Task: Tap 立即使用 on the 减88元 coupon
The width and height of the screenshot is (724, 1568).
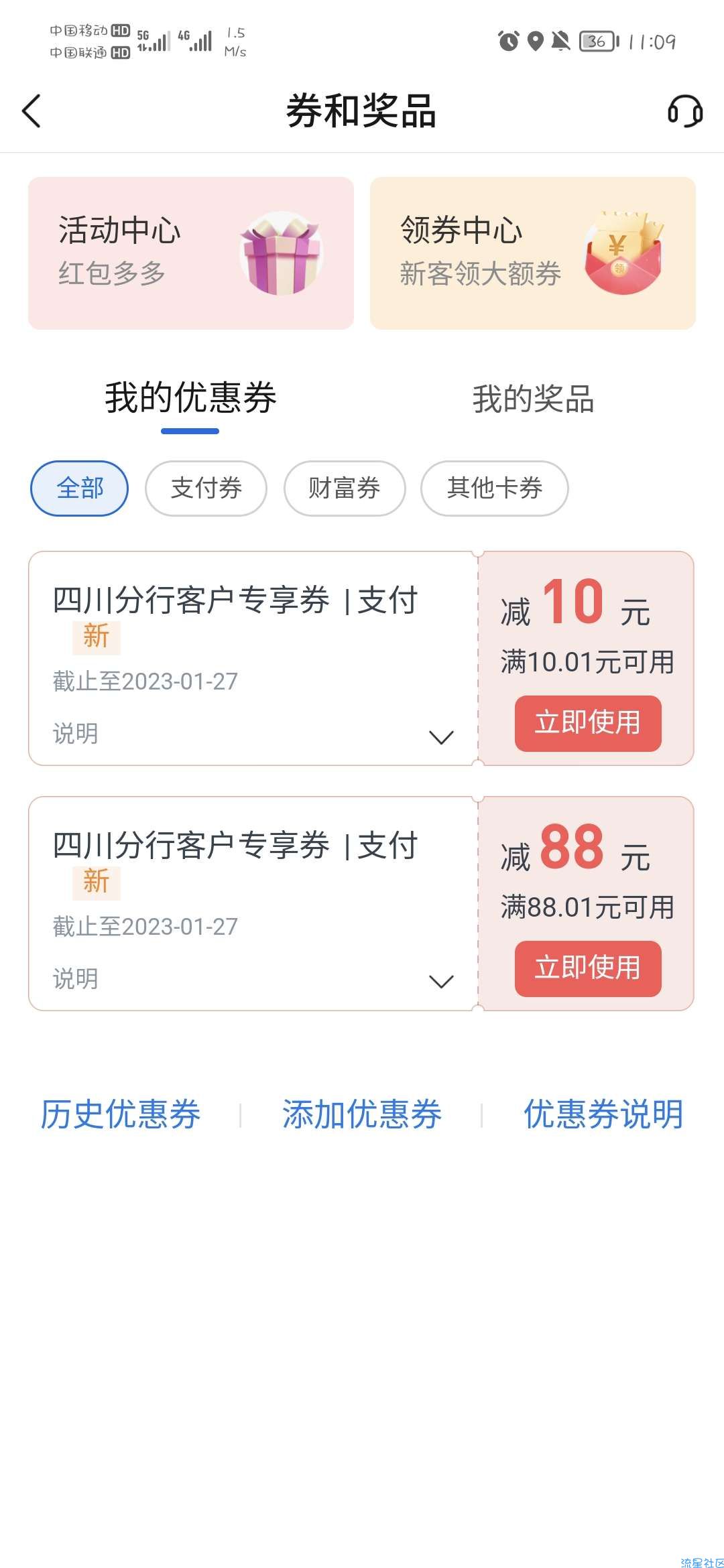Action: [588, 969]
